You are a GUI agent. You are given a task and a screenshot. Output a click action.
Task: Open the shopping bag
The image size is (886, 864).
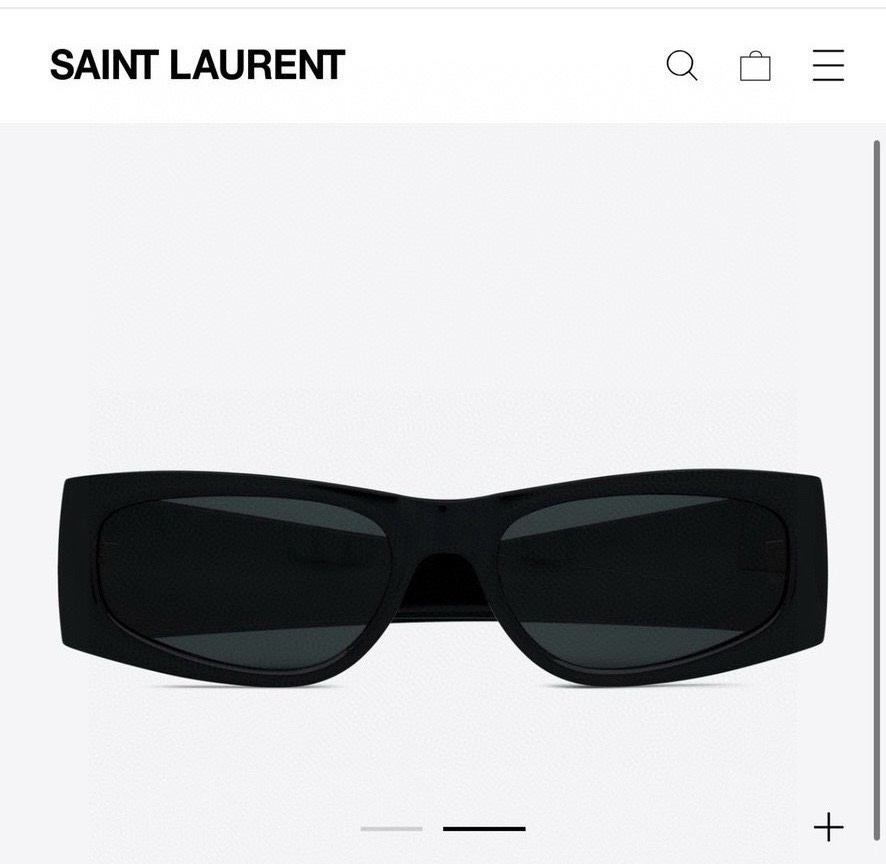pyautogui.click(x=755, y=66)
